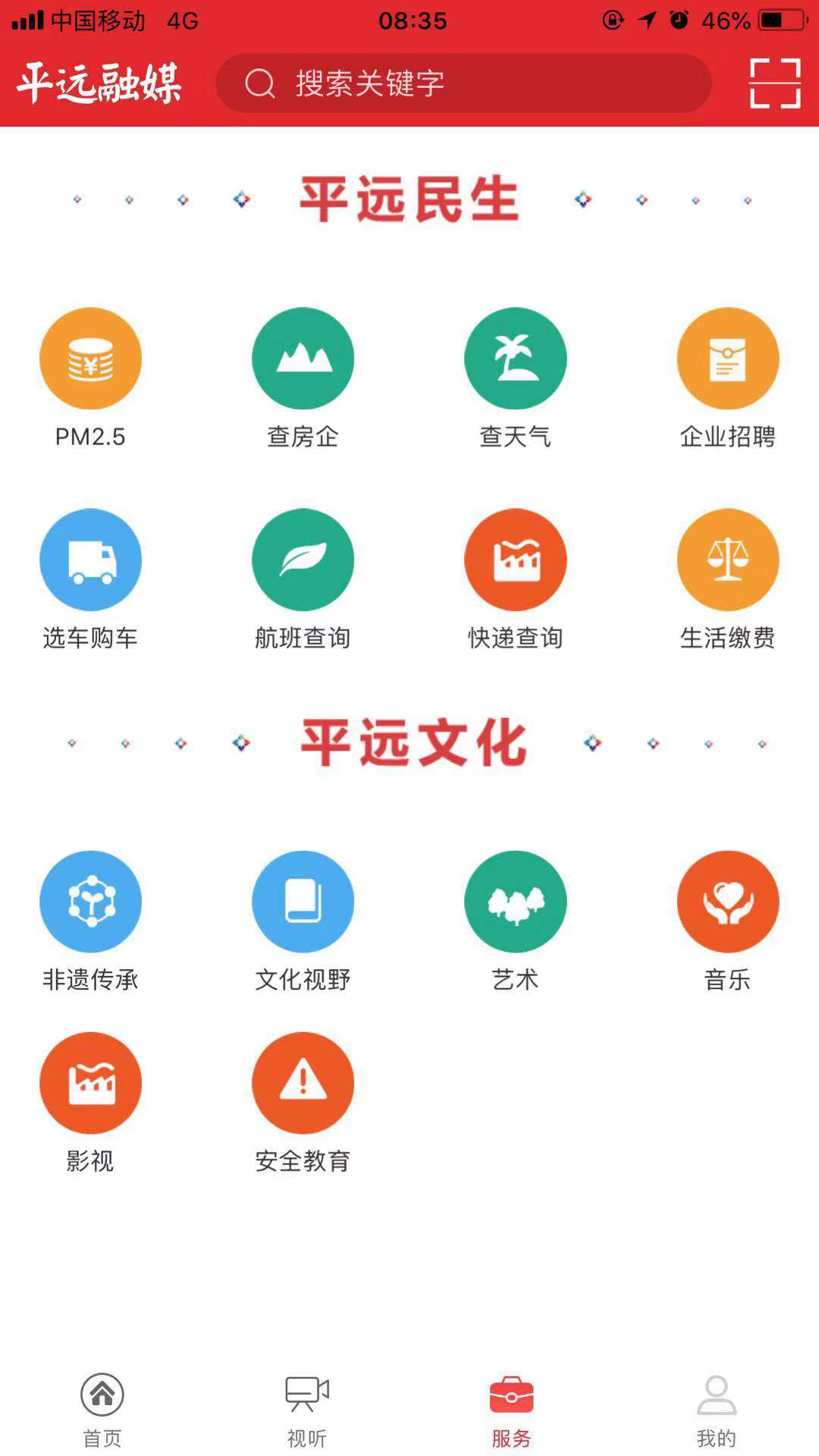Open 企业招聘 job recruitment service
The image size is (819, 1456).
click(x=727, y=359)
